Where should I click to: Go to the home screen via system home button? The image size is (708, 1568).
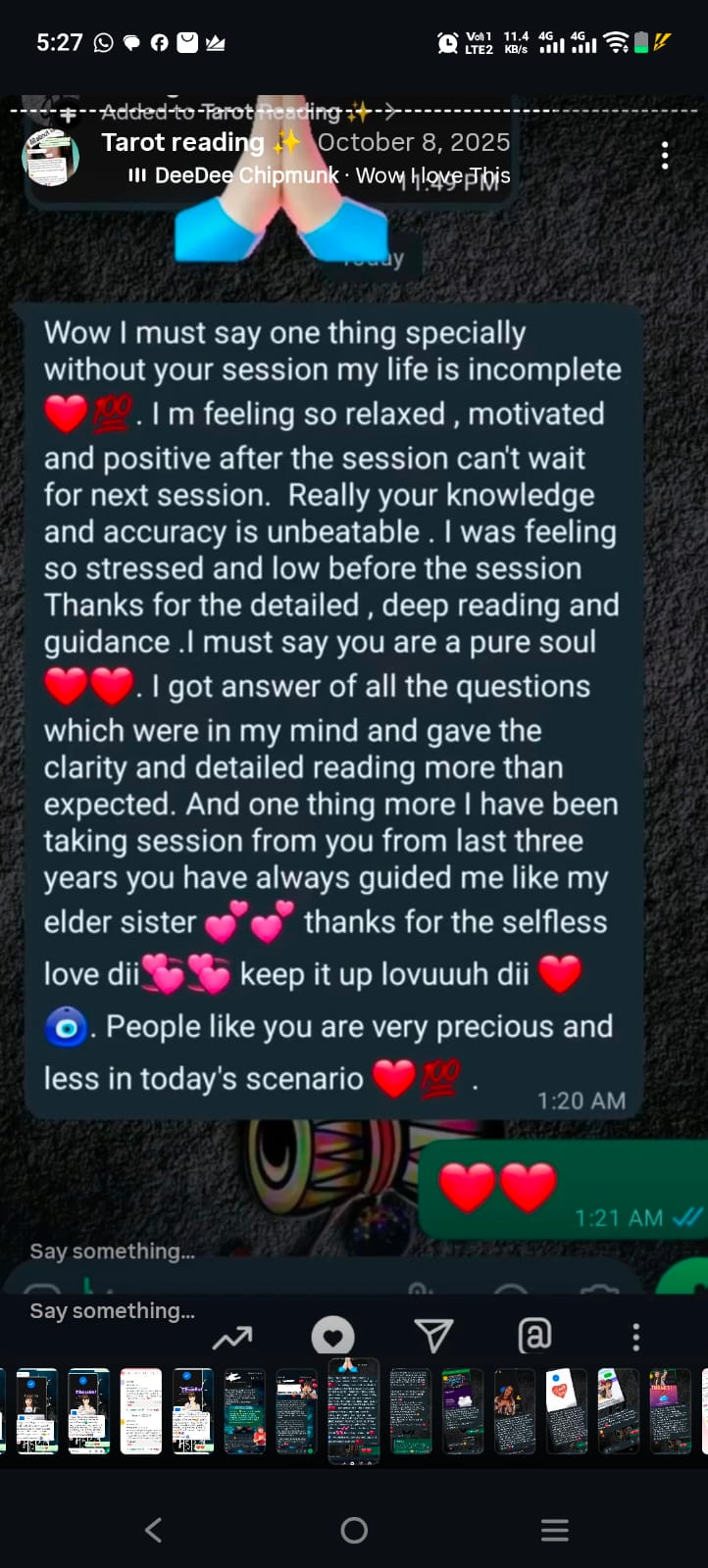pyautogui.click(x=354, y=1530)
